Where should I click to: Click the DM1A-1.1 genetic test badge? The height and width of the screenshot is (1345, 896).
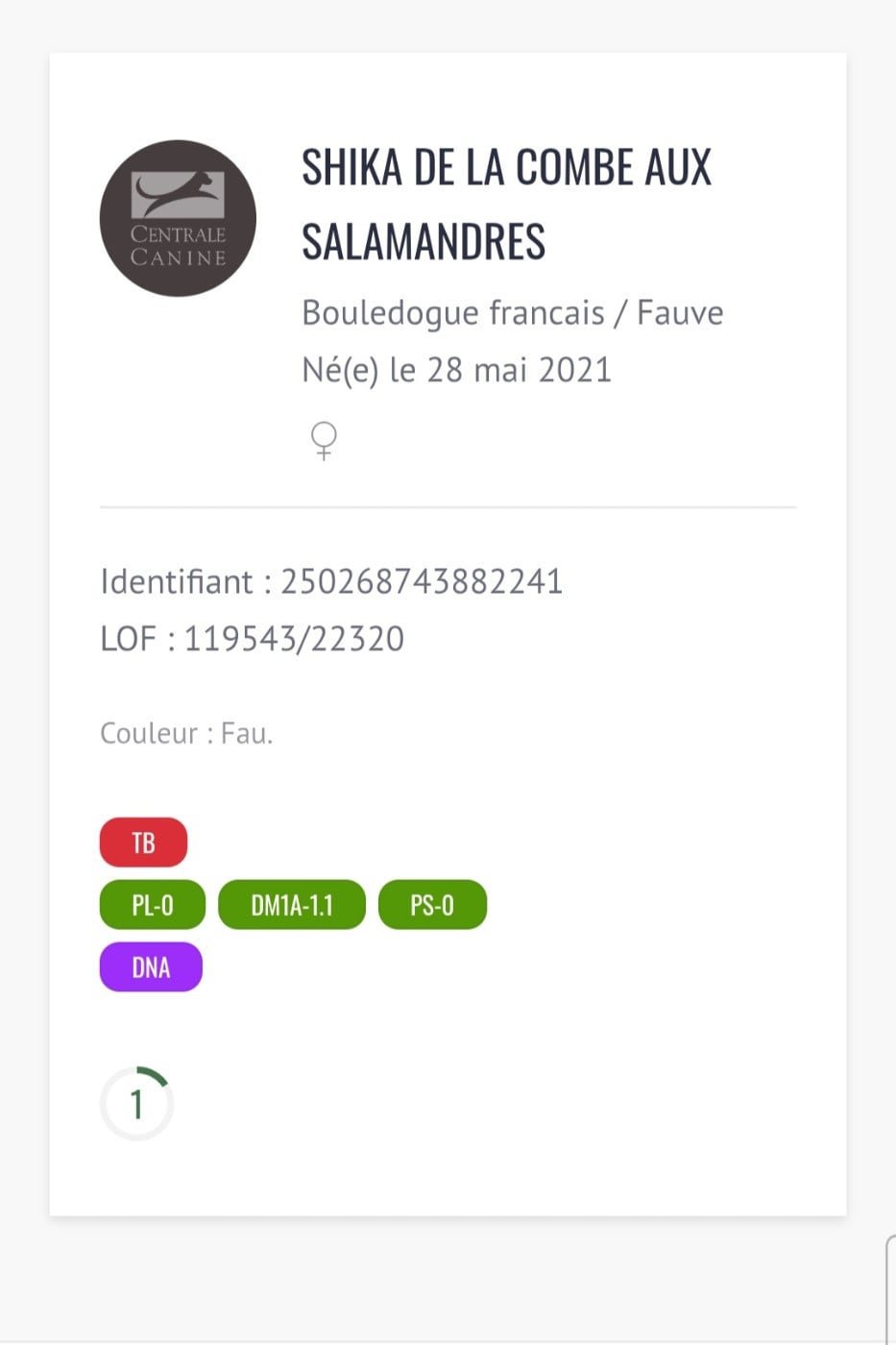(x=292, y=904)
